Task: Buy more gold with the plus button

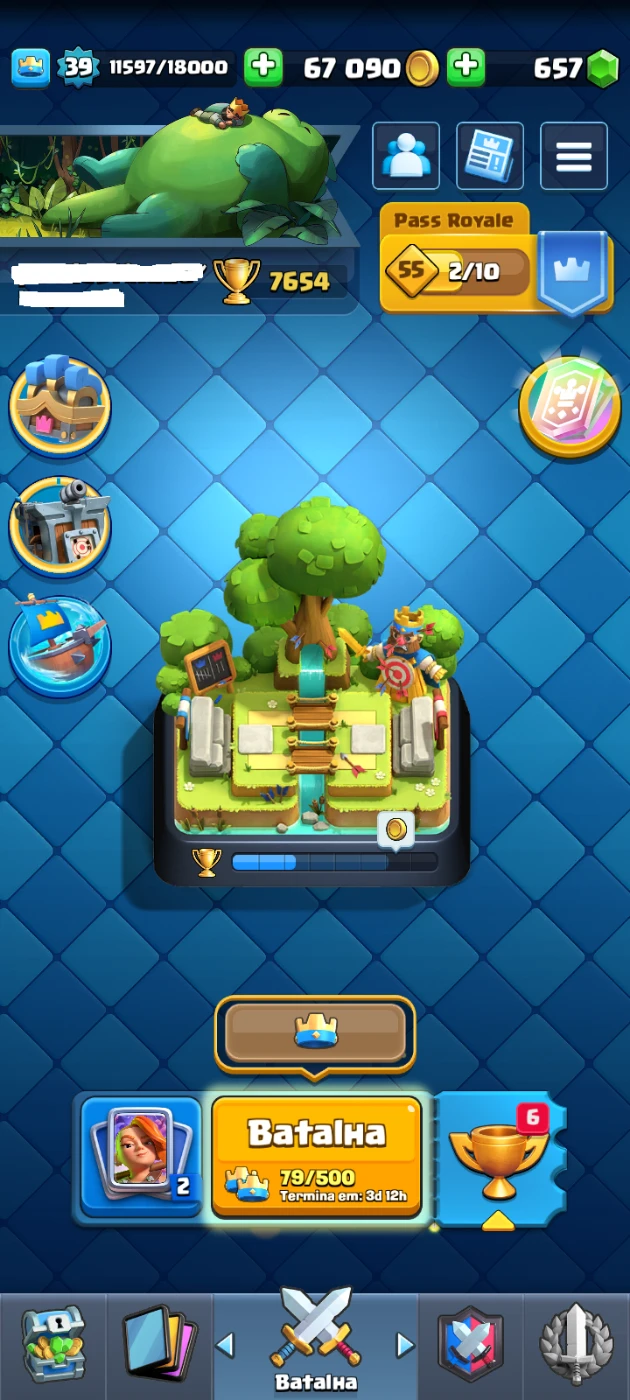Action: [x=264, y=67]
